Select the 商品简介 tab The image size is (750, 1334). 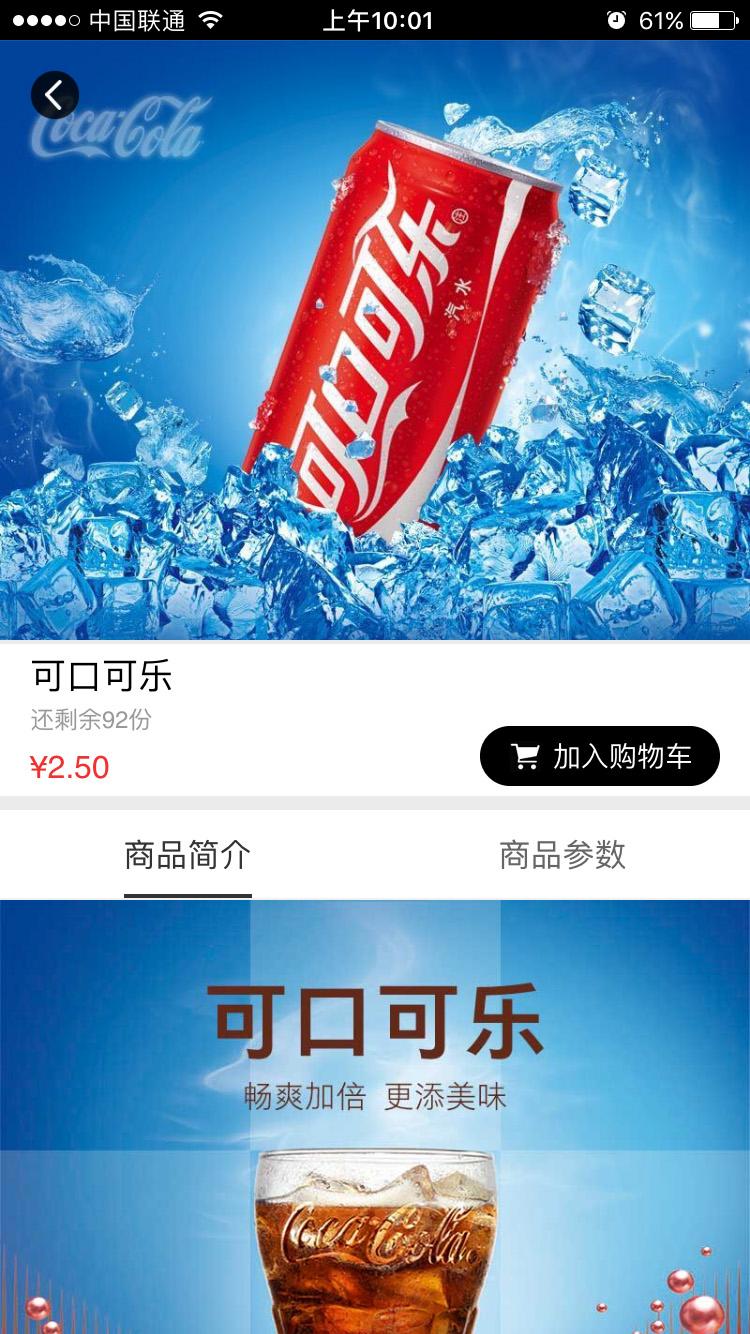(x=187, y=856)
